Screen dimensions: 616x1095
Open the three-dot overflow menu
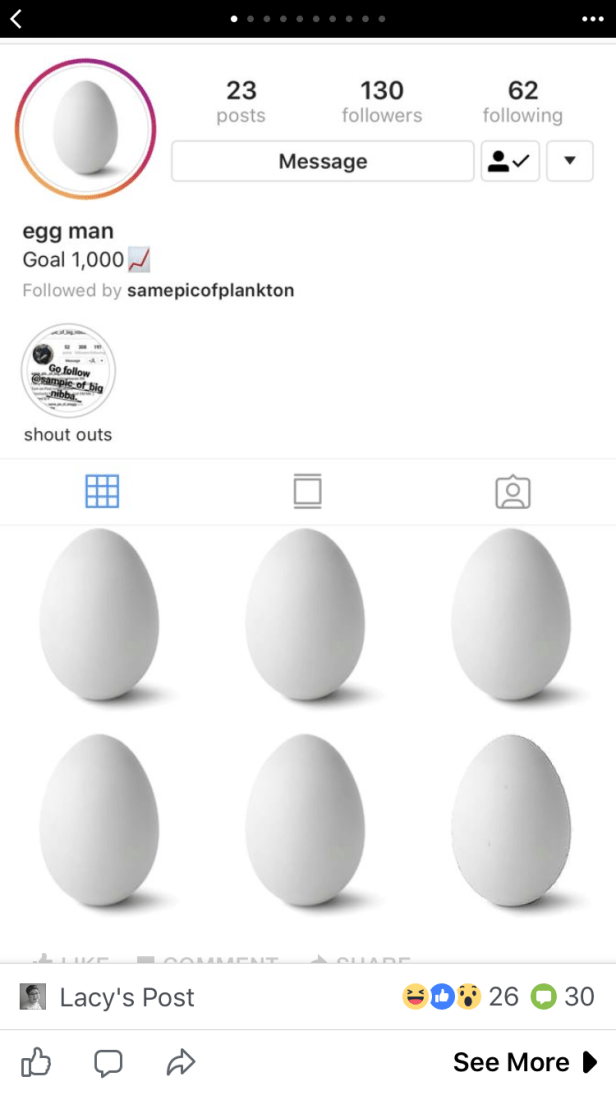point(592,18)
